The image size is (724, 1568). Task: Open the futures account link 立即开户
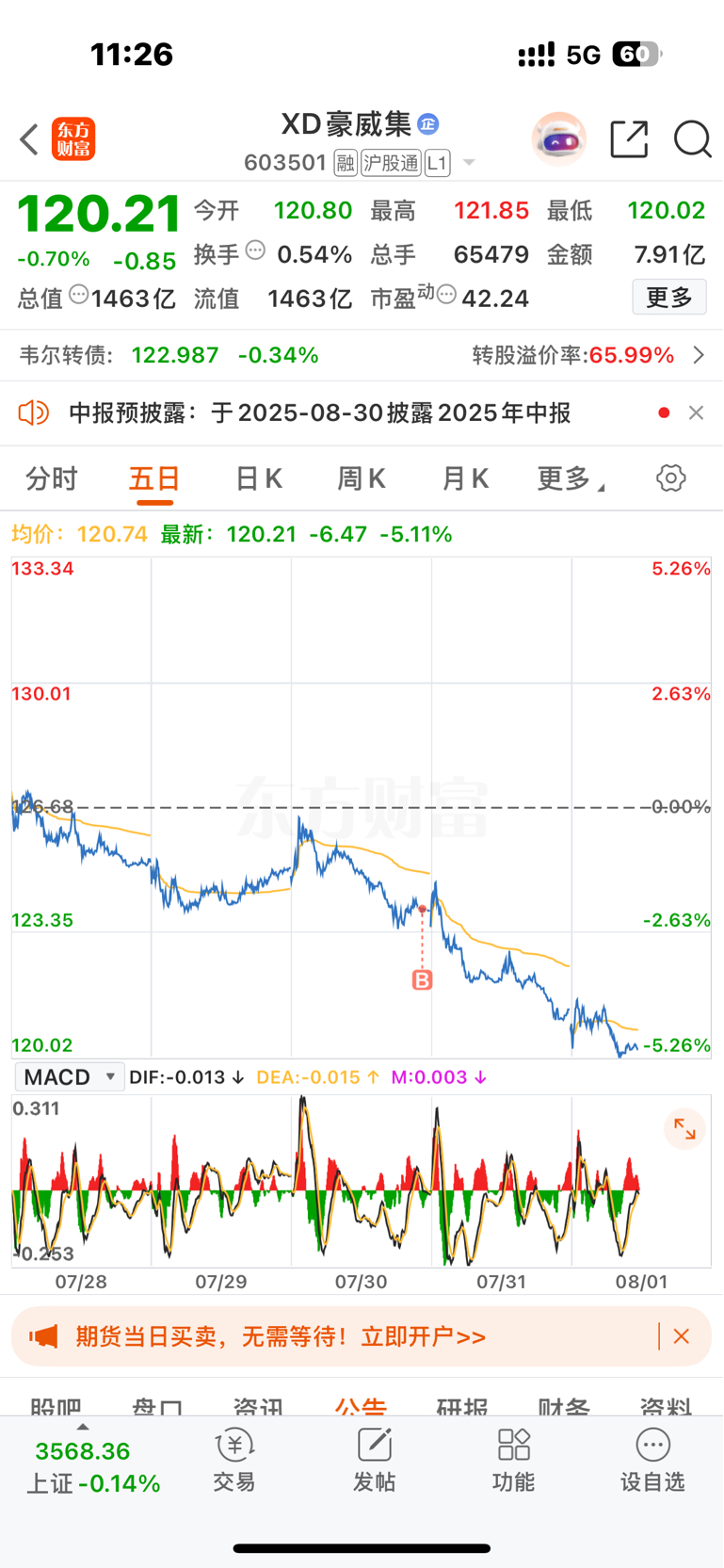[x=425, y=1335]
